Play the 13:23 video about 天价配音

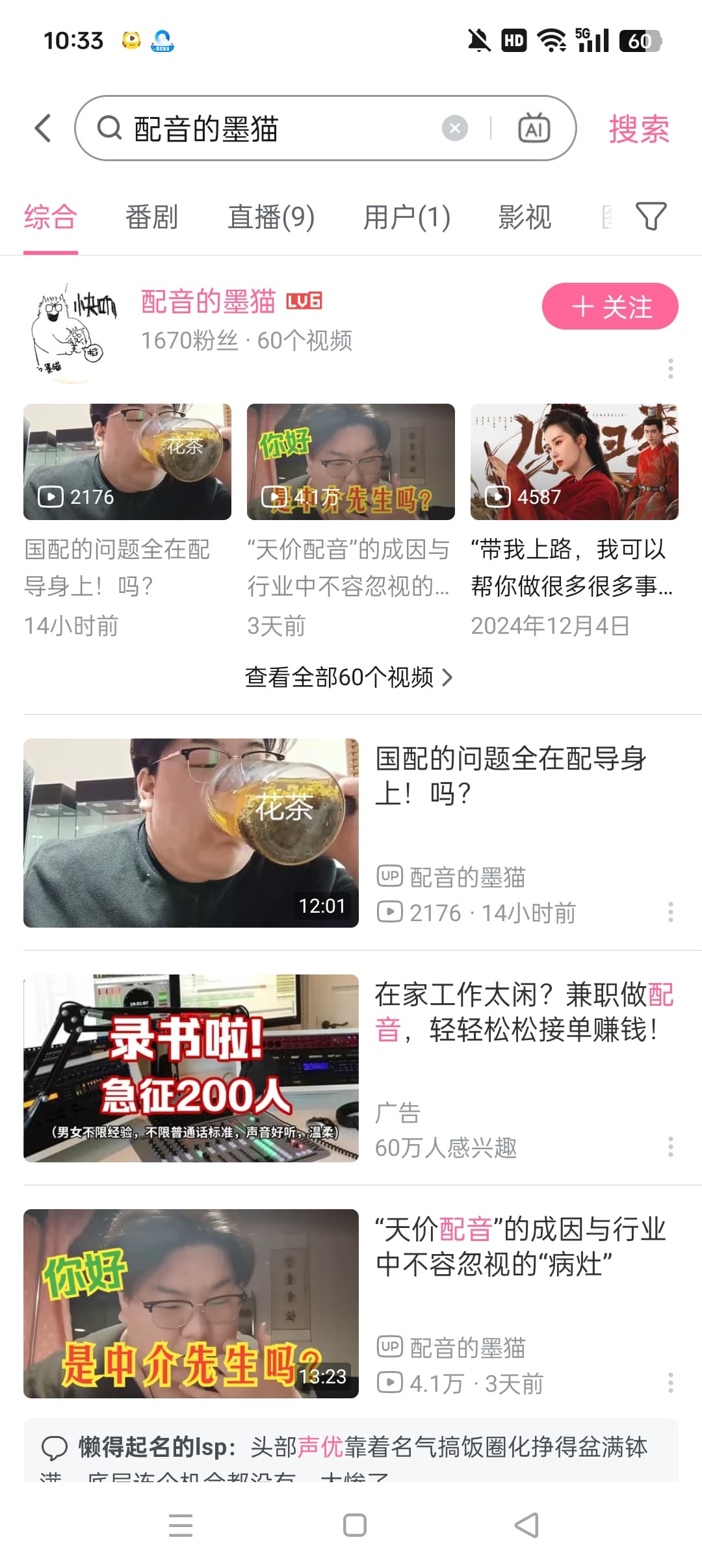[x=191, y=1303]
